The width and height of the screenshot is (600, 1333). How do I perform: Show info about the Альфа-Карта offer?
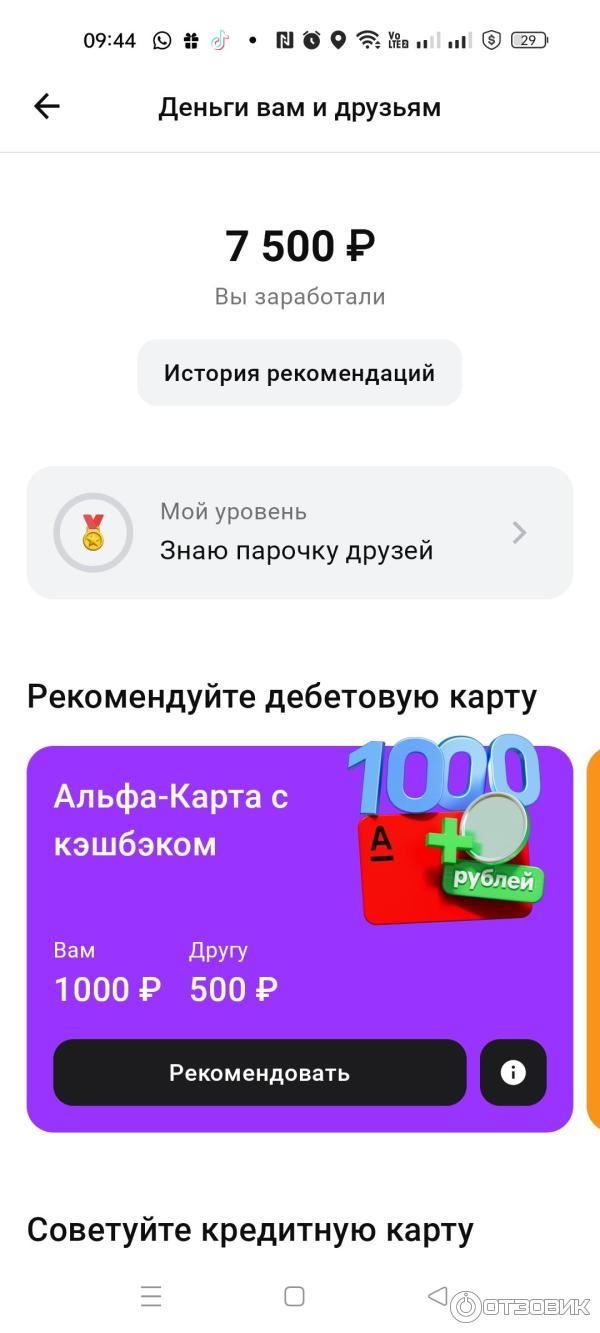[x=513, y=1073]
